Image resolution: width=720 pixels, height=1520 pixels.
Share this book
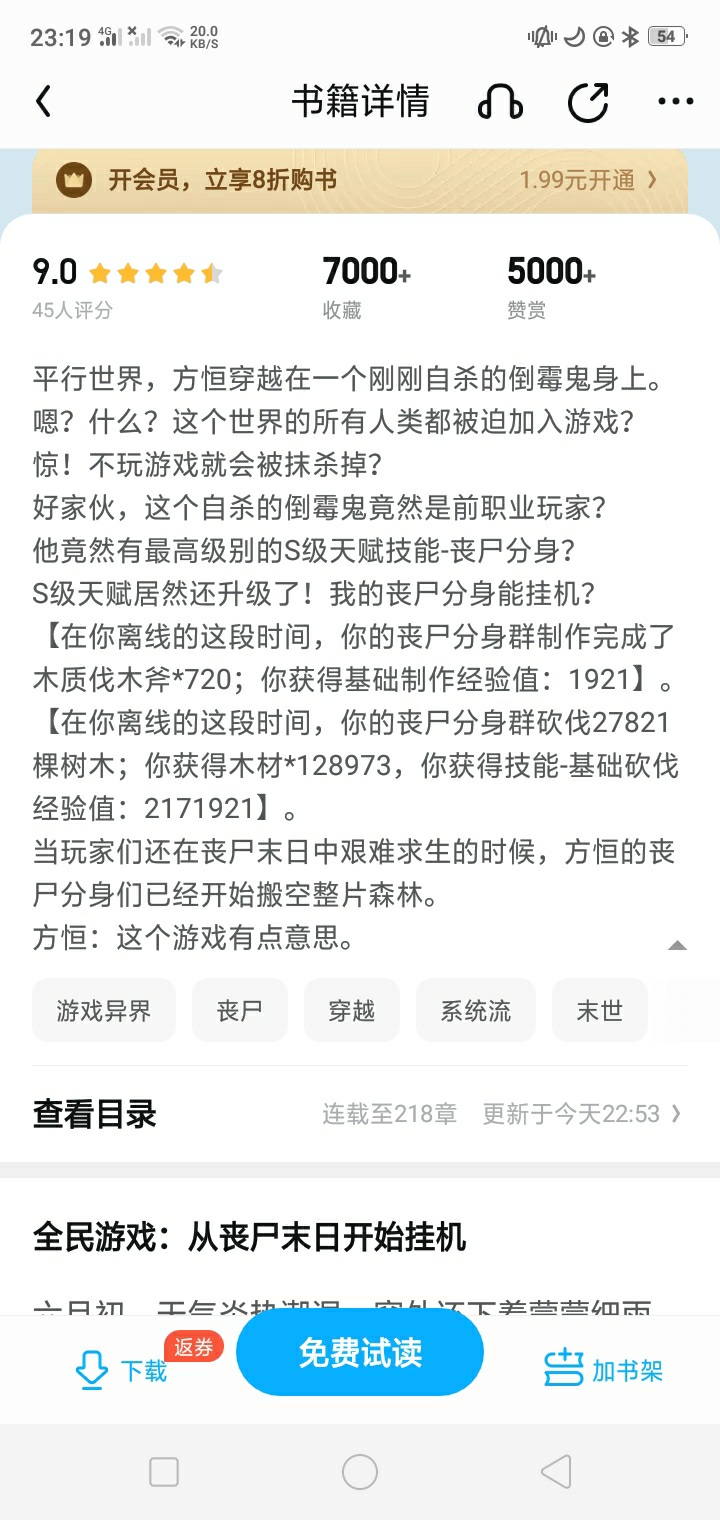pos(588,102)
